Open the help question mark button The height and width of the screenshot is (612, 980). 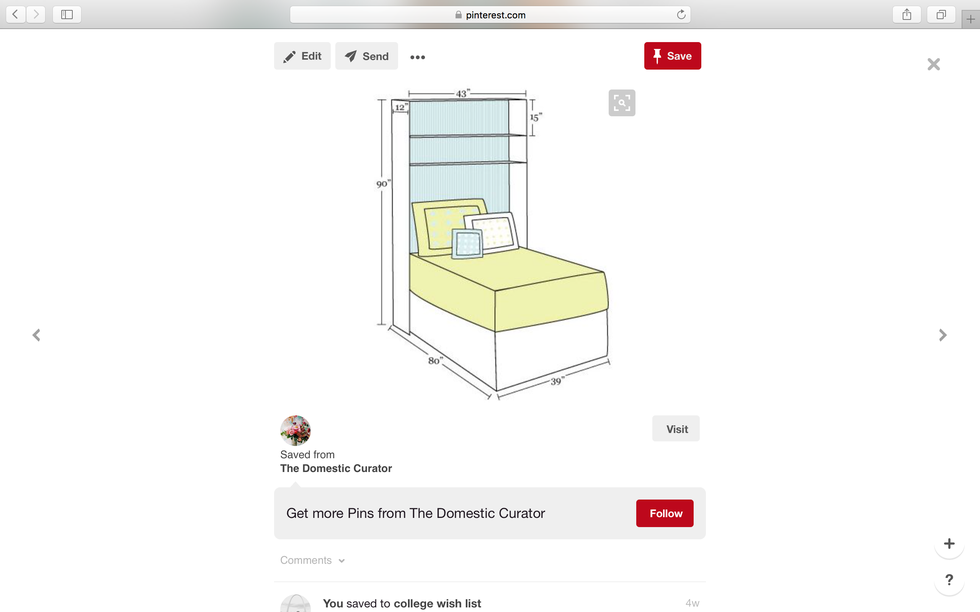(x=948, y=580)
